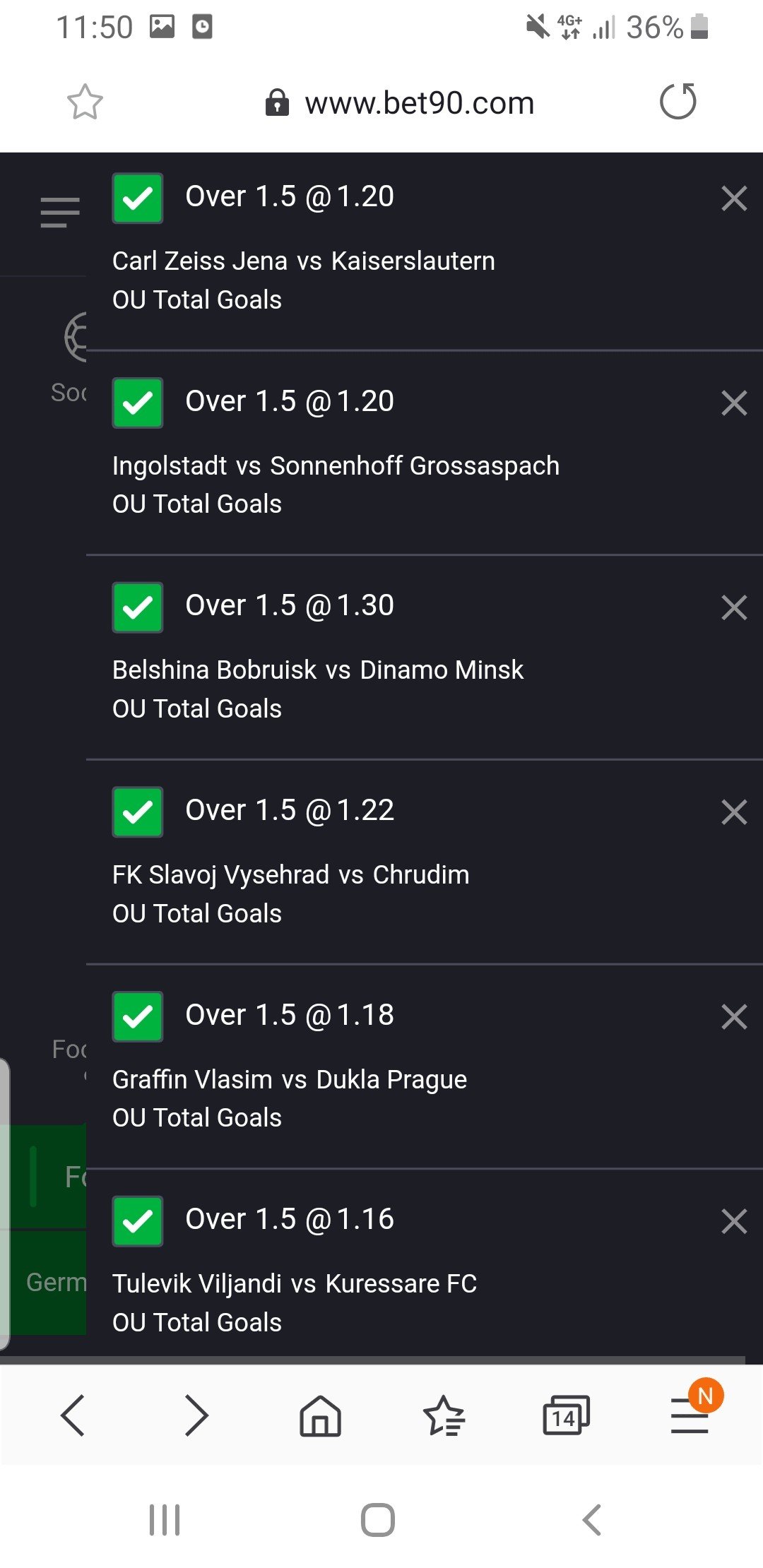This screenshot has width=763, height=1568.
Task: Reload the bet90 page
Action: click(678, 102)
